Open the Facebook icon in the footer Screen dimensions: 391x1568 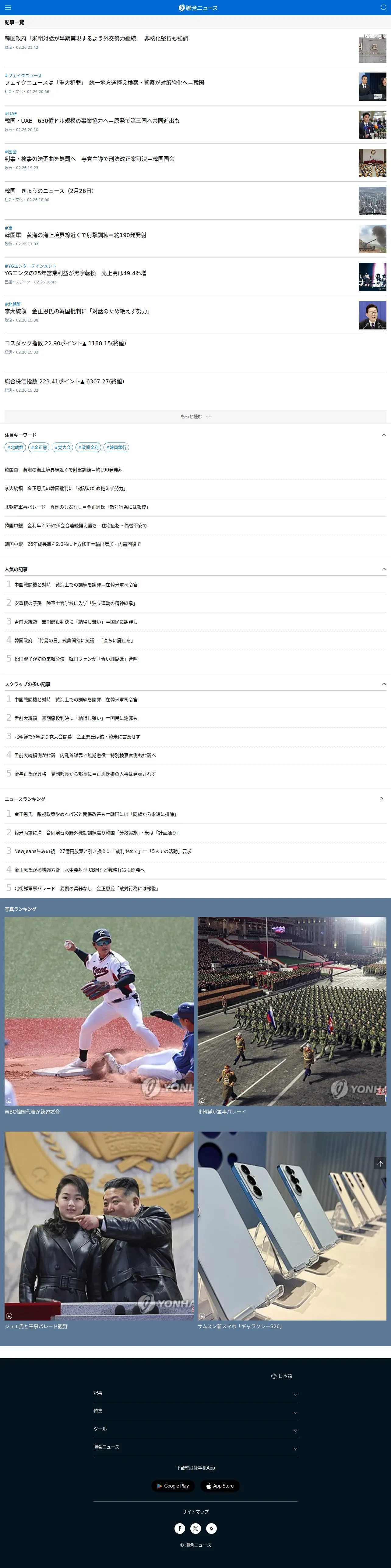tap(180, 1528)
